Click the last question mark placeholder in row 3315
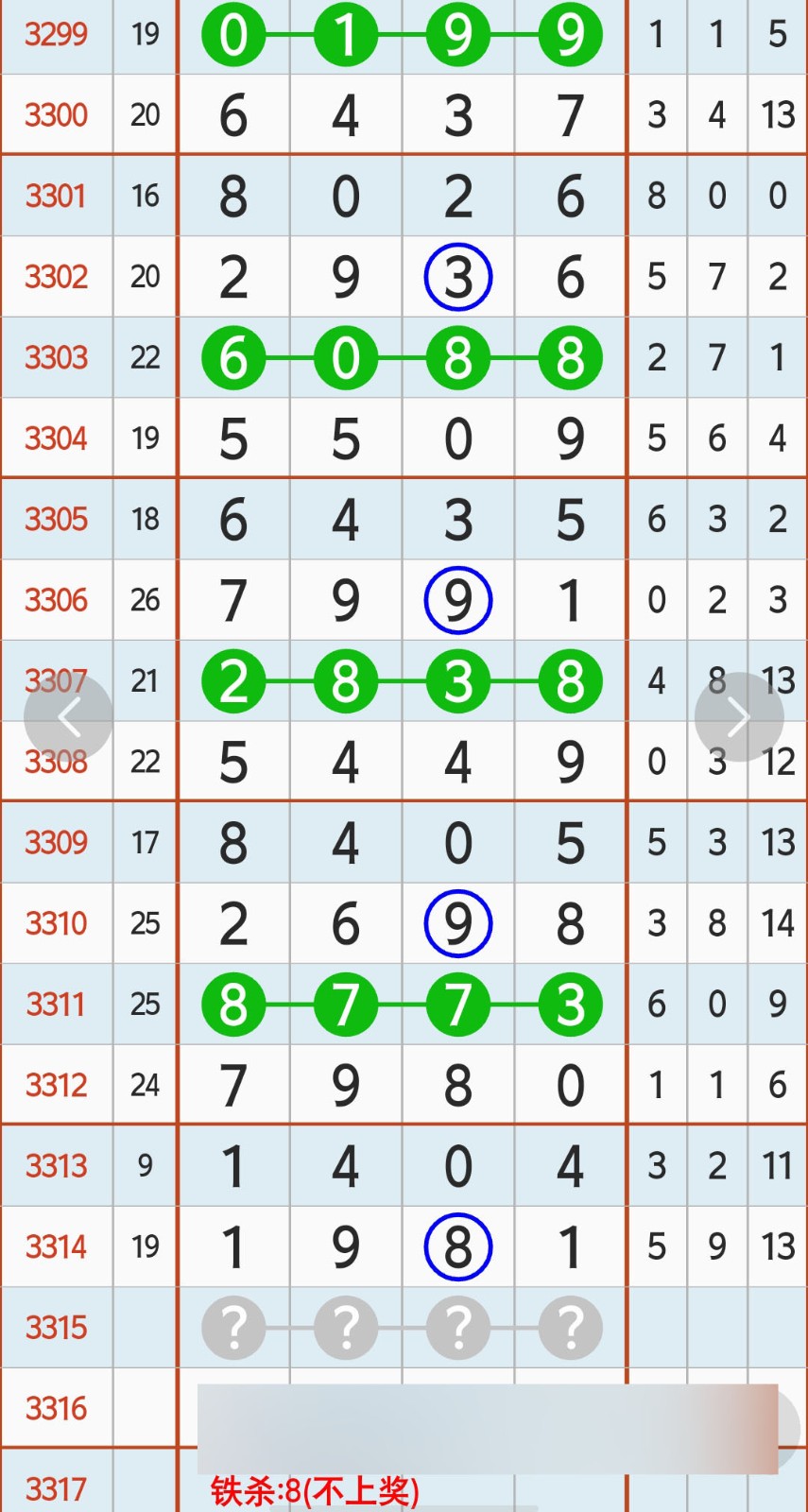 click(x=570, y=1328)
